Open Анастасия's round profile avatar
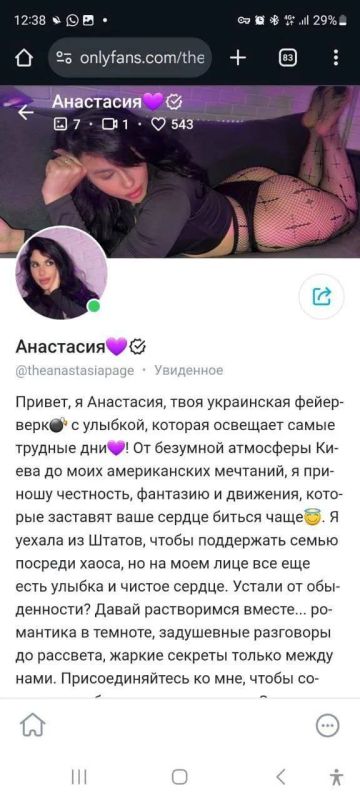 (61, 272)
